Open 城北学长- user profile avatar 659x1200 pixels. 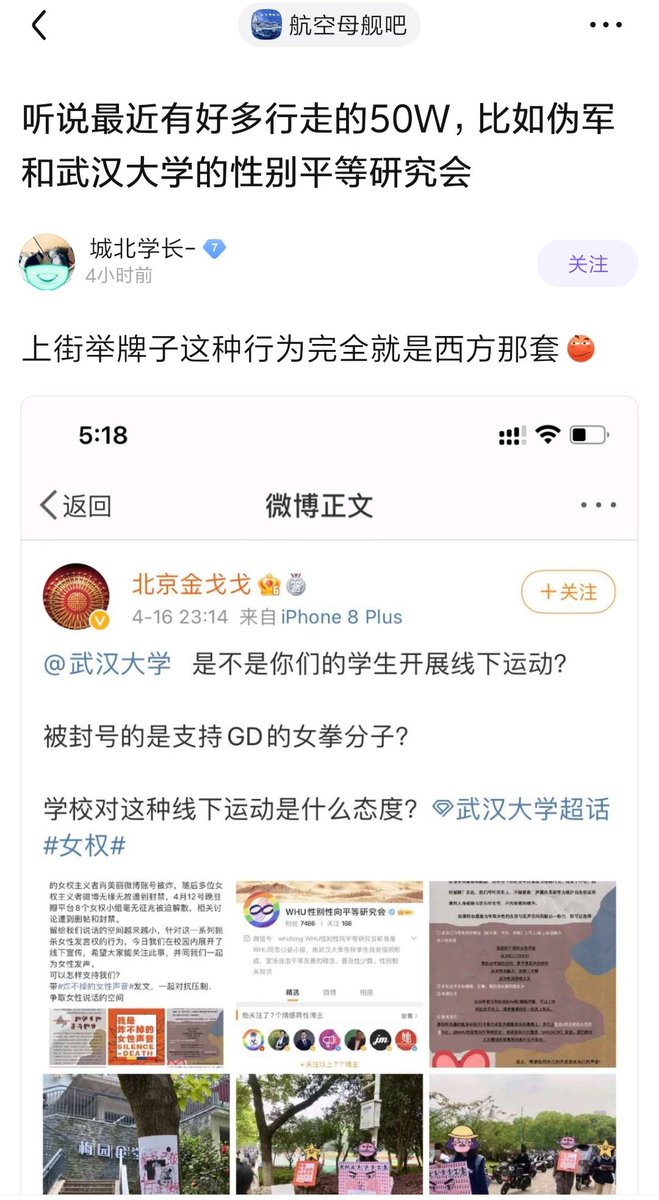(x=47, y=262)
